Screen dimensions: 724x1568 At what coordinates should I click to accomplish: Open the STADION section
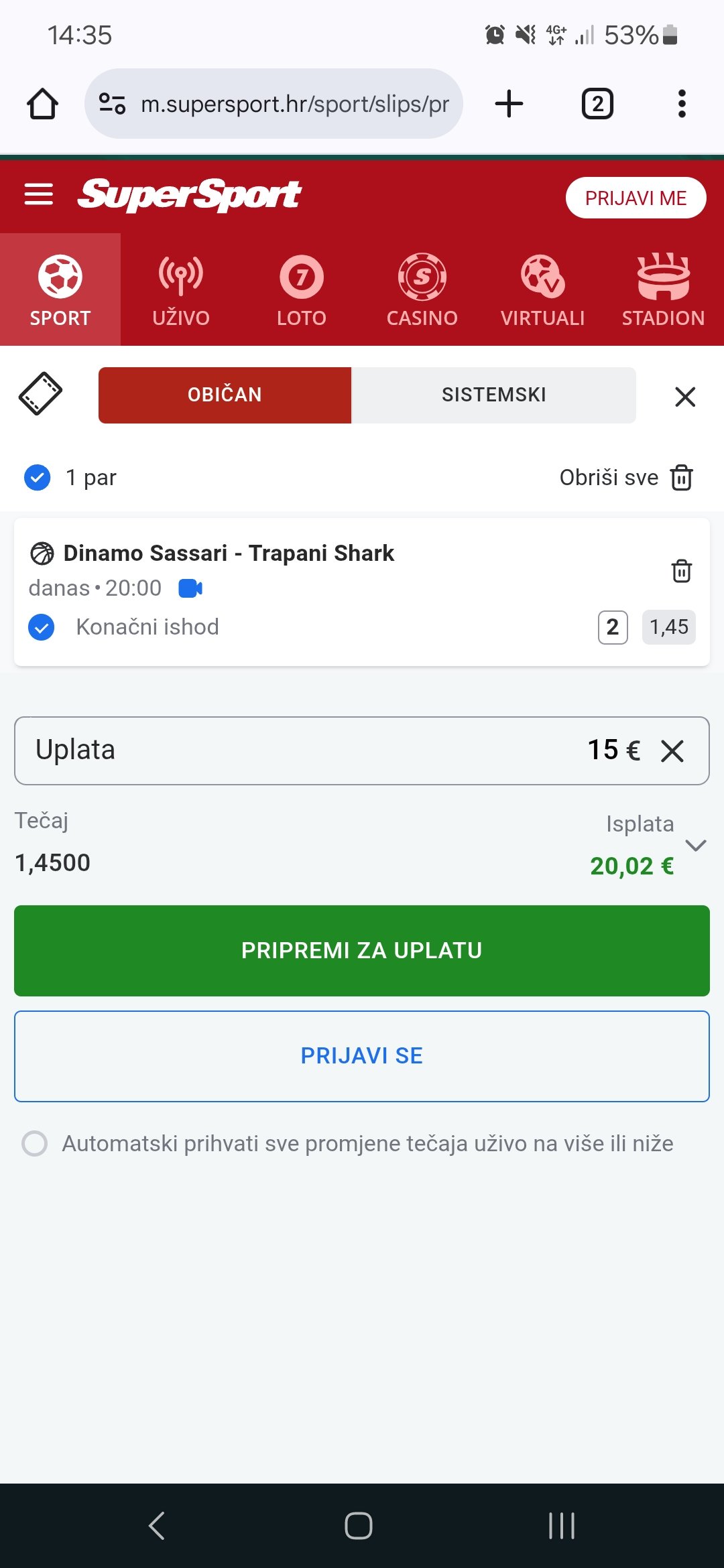[x=664, y=289]
